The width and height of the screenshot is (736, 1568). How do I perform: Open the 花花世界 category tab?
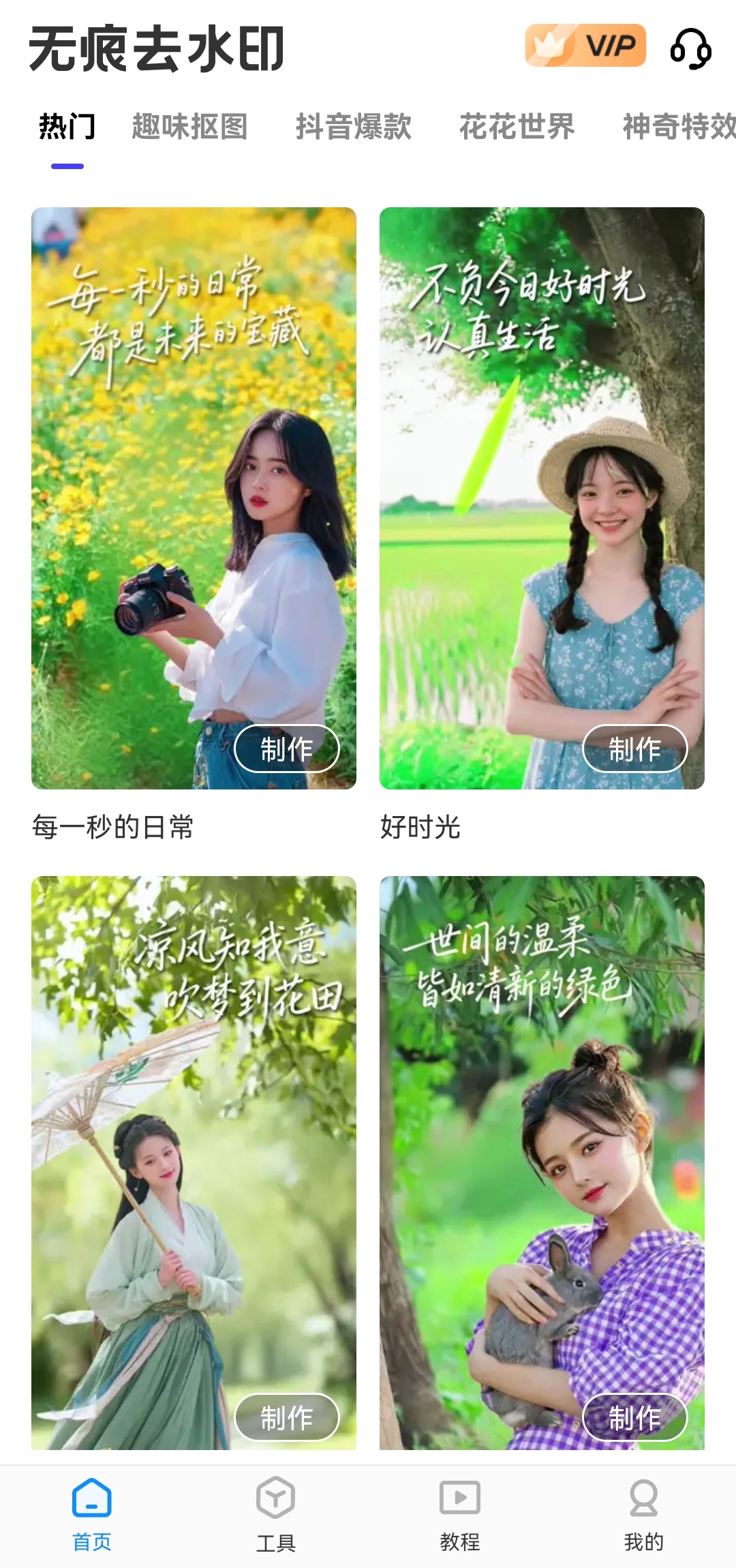[517, 127]
